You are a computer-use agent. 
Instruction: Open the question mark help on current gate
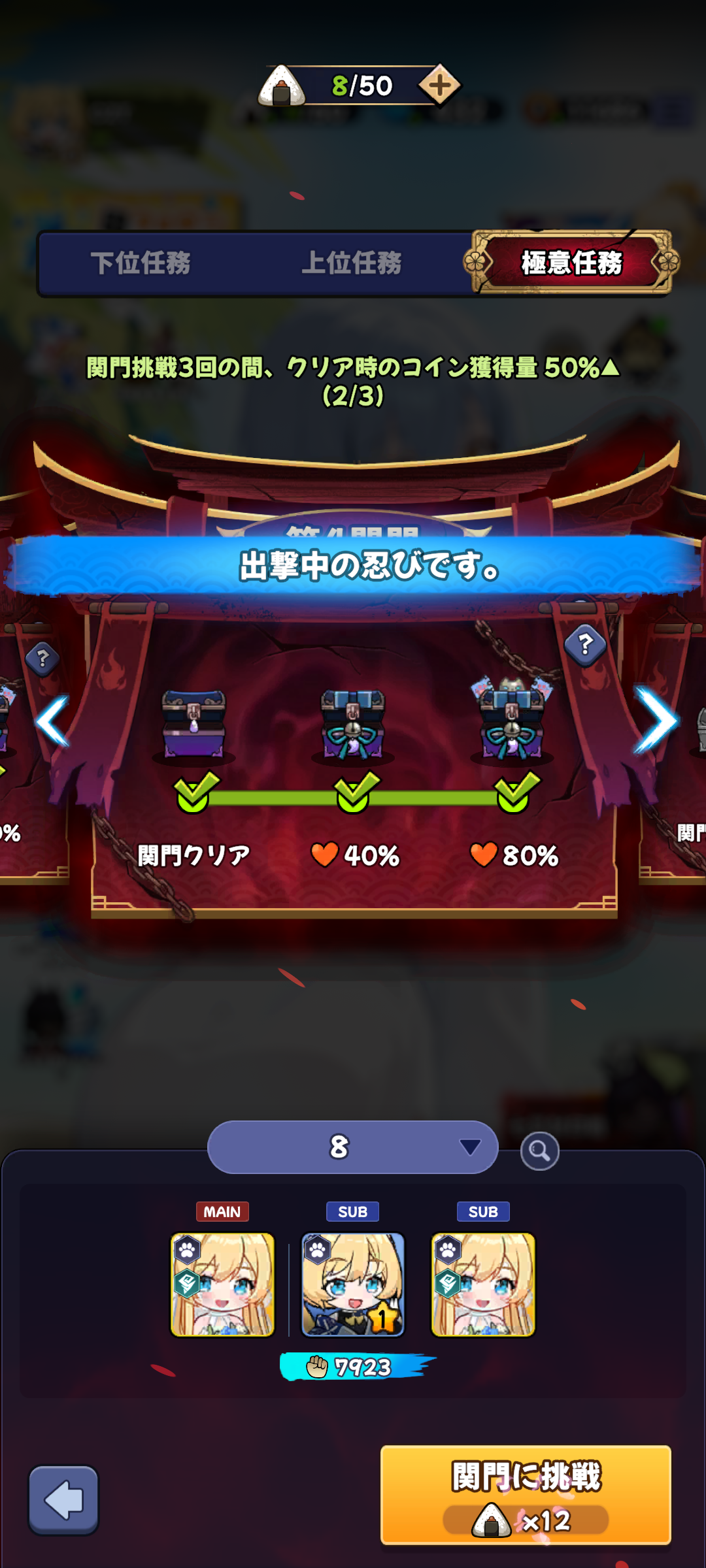(x=585, y=645)
